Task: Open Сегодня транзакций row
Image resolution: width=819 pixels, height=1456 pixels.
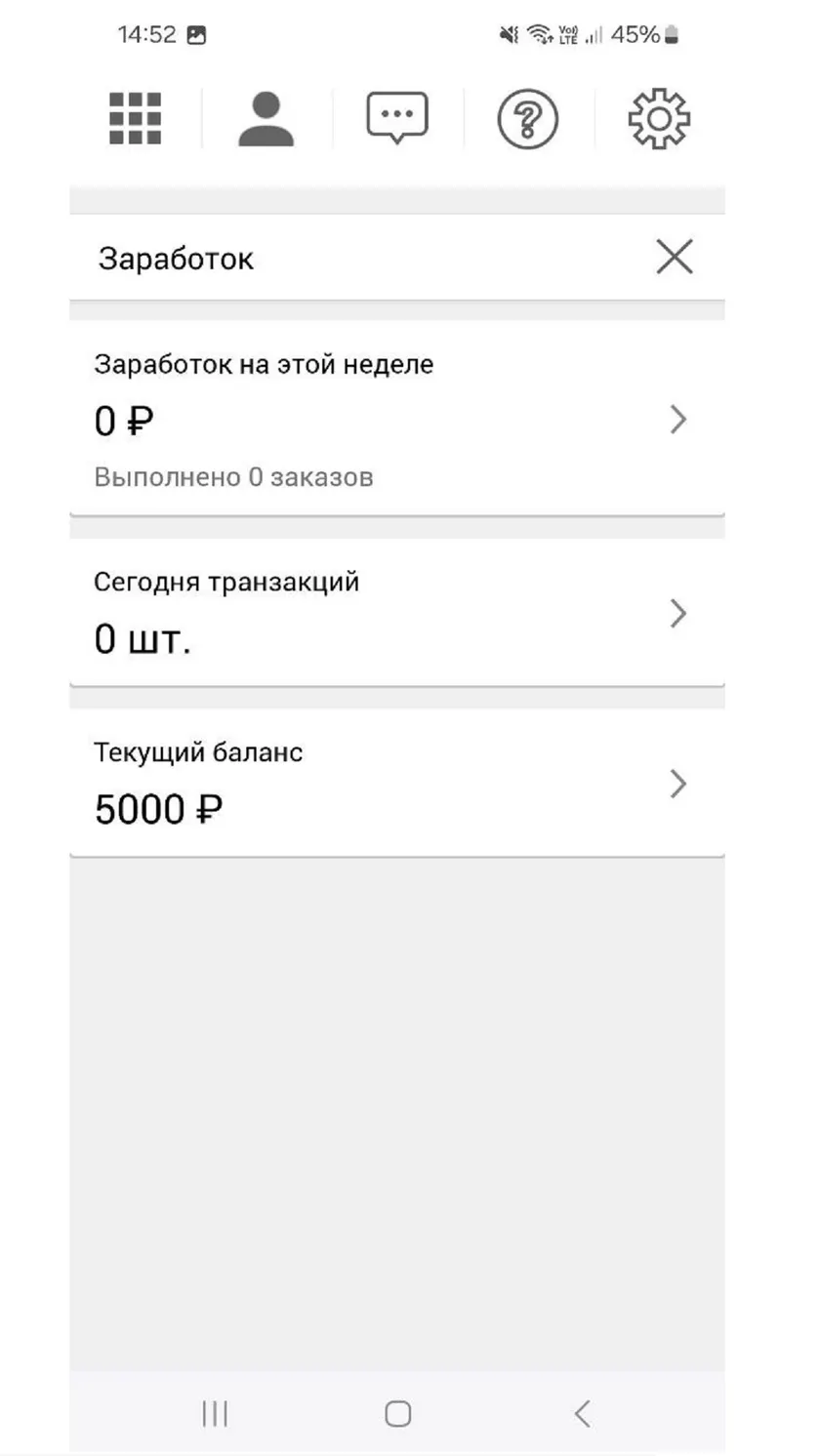Action: [x=396, y=612]
